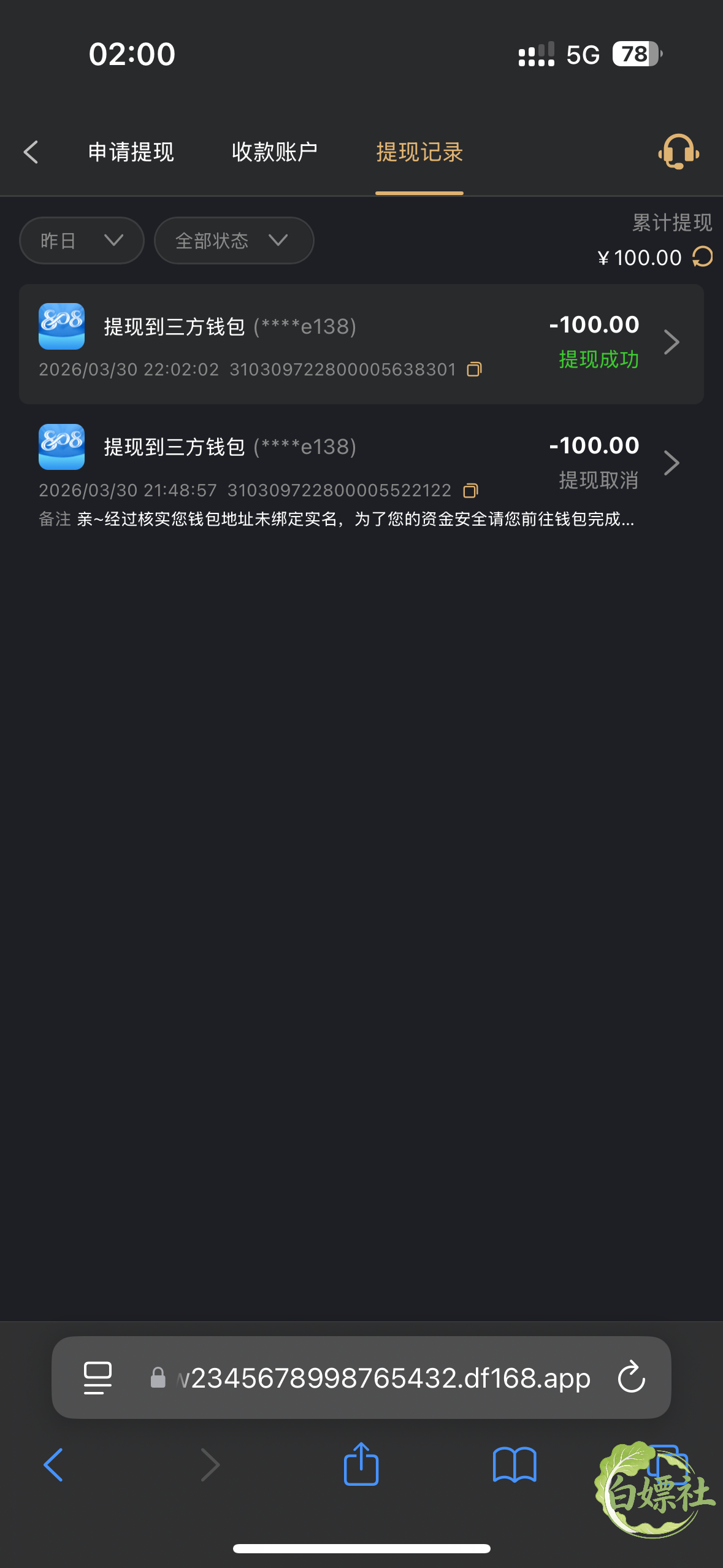This screenshot has width=723, height=1568.
Task: Switch to the 收款账户 tab
Action: point(274,152)
